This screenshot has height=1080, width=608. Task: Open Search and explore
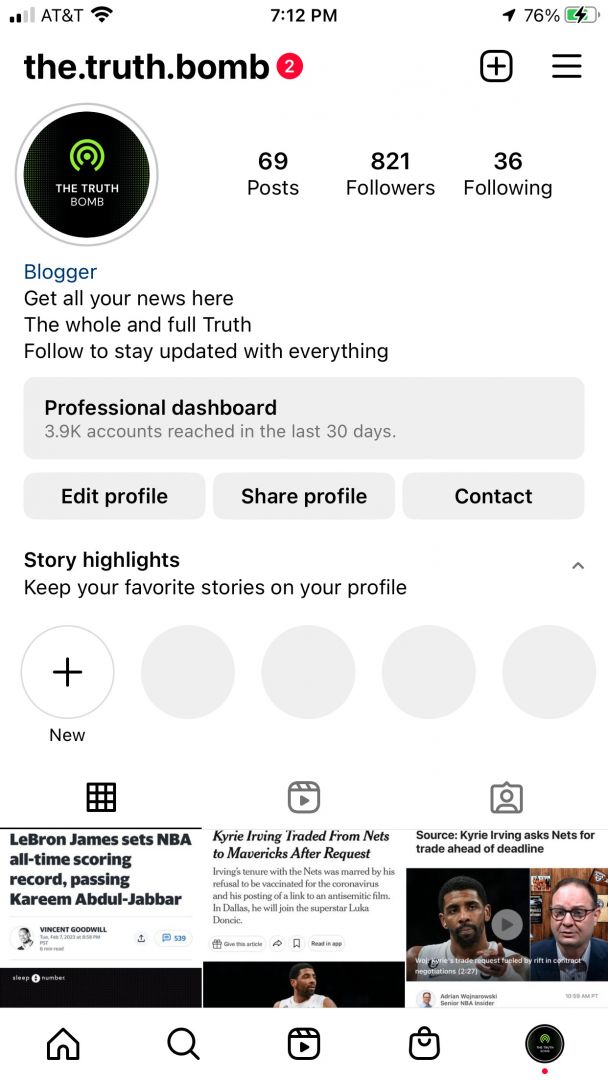tap(183, 1044)
